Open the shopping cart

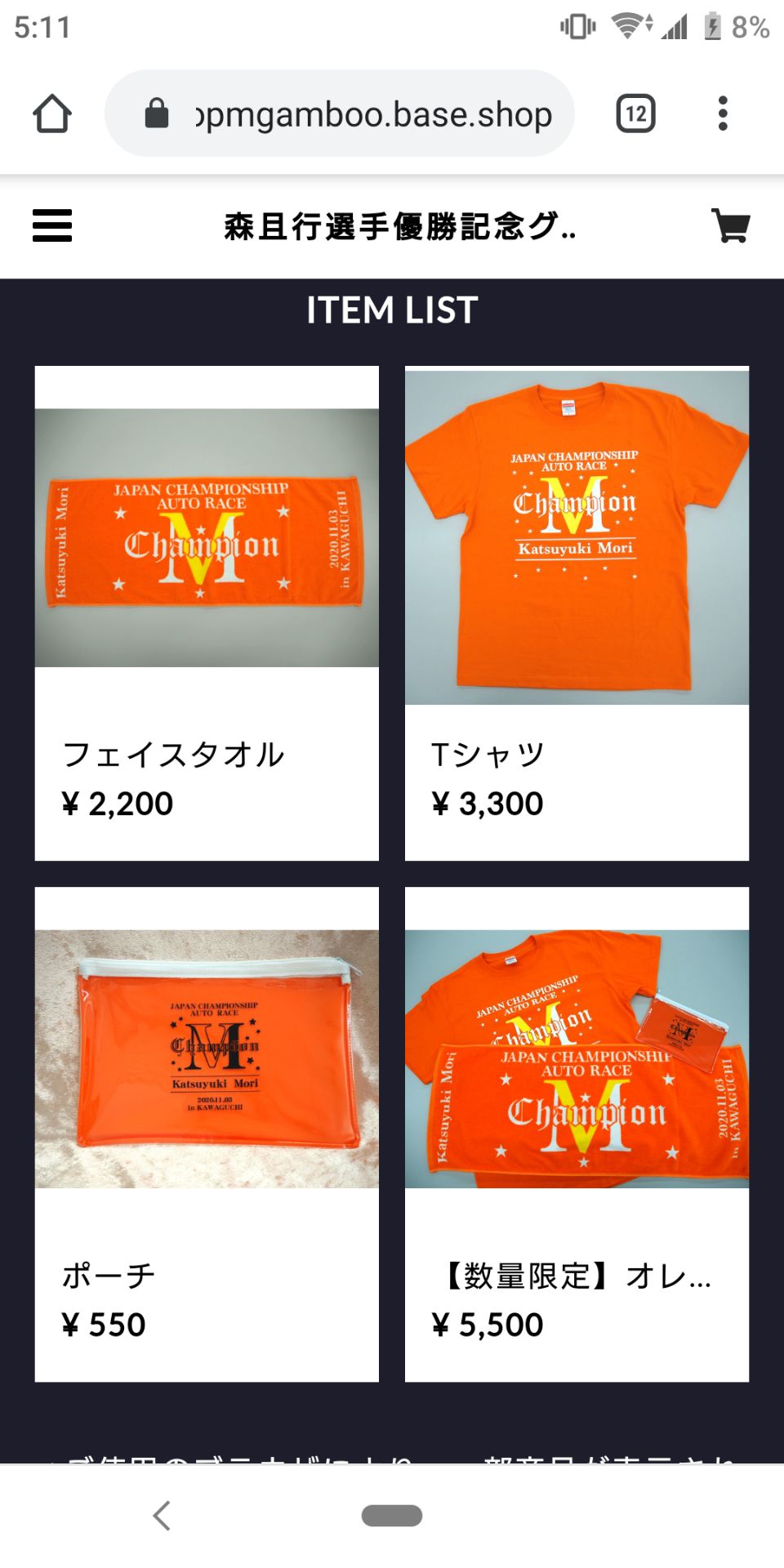(730, 225)
